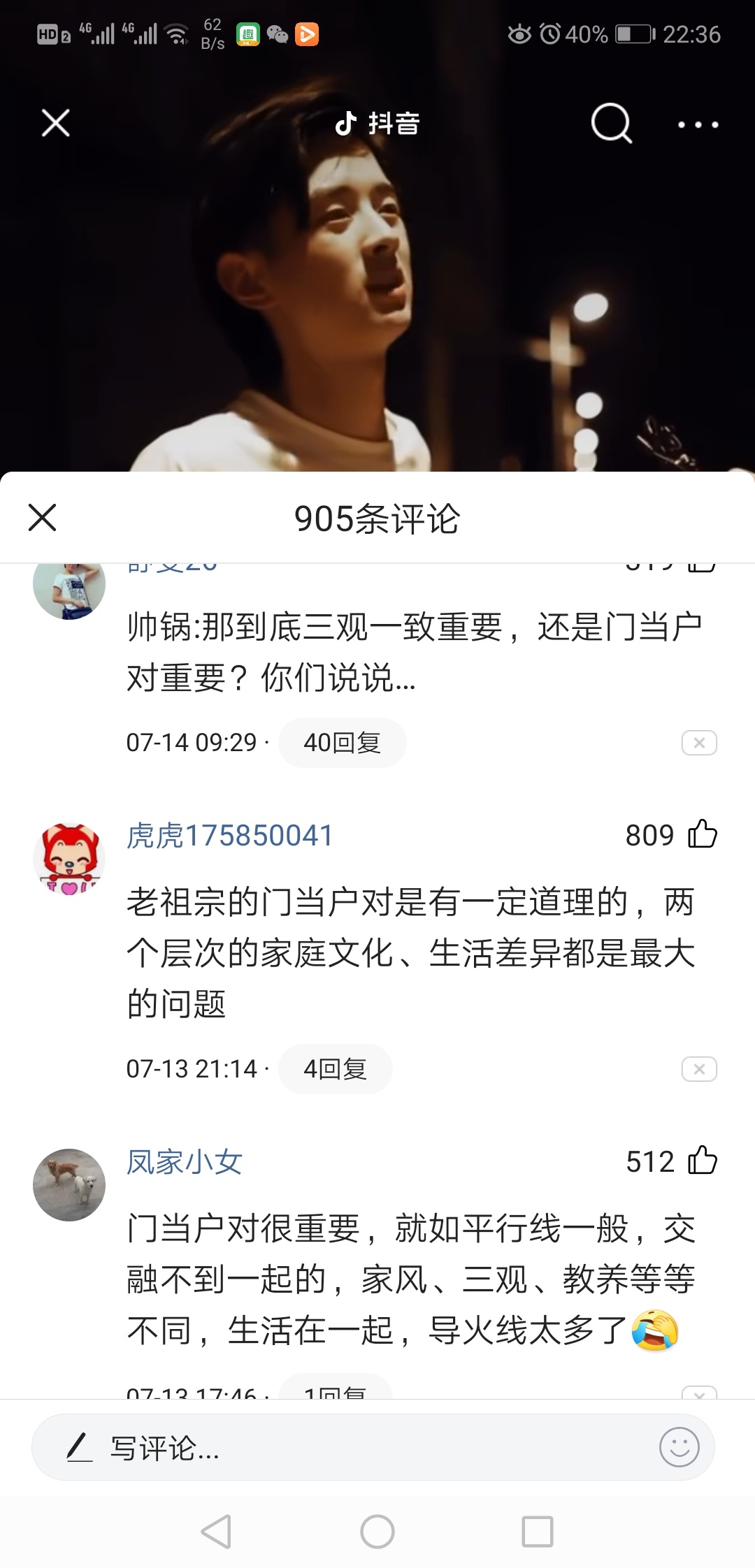Open 虎虎175850041's profile name
The image size is (755, 1568).
click(229, 836)
